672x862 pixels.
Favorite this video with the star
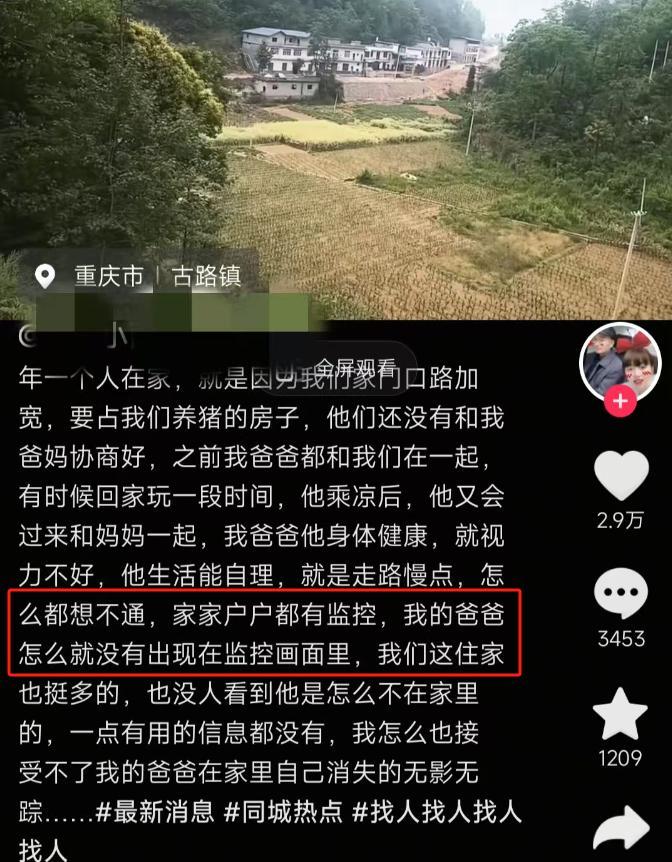[x=621, y=714]
